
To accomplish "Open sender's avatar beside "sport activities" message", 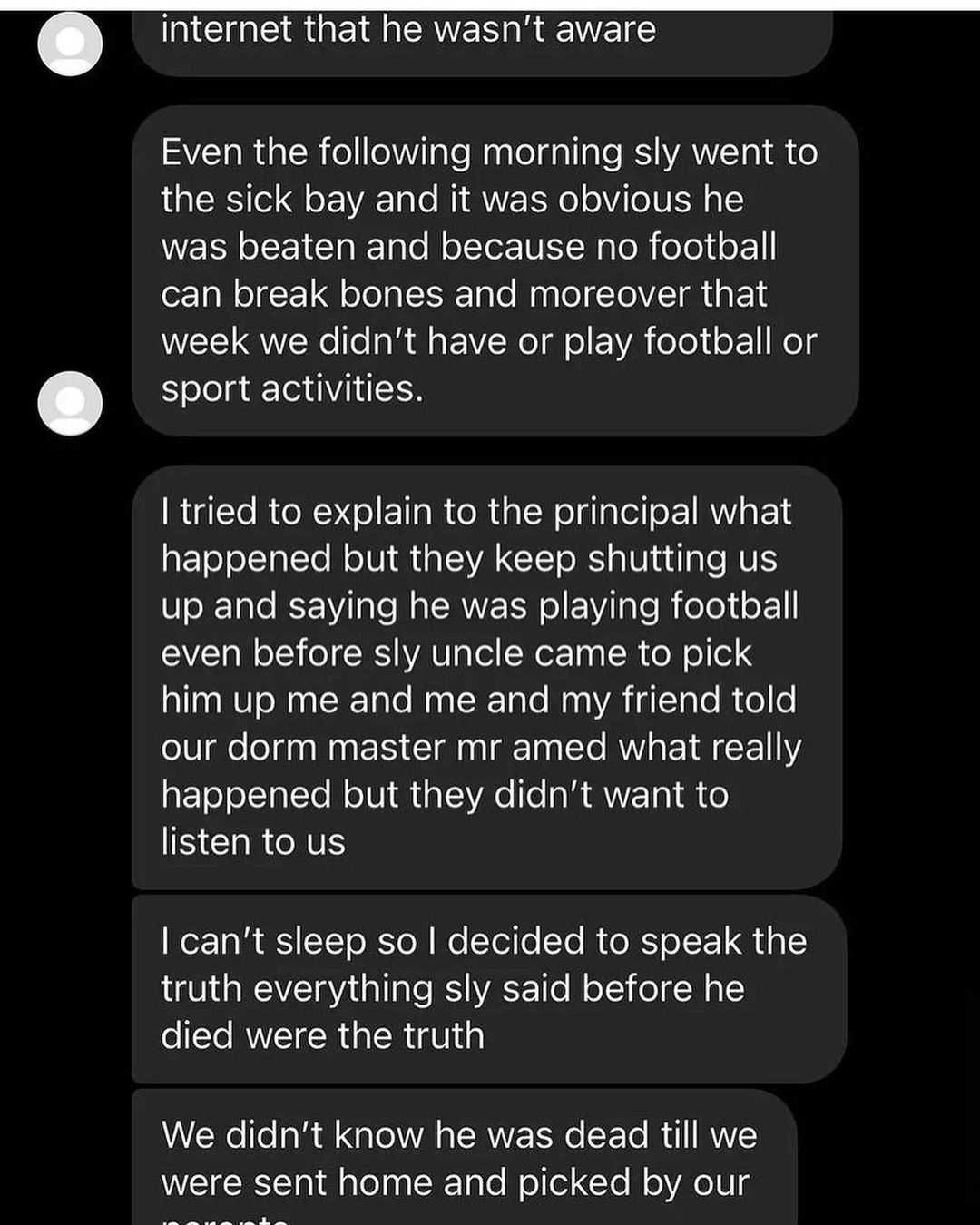I will click(70, 402).
